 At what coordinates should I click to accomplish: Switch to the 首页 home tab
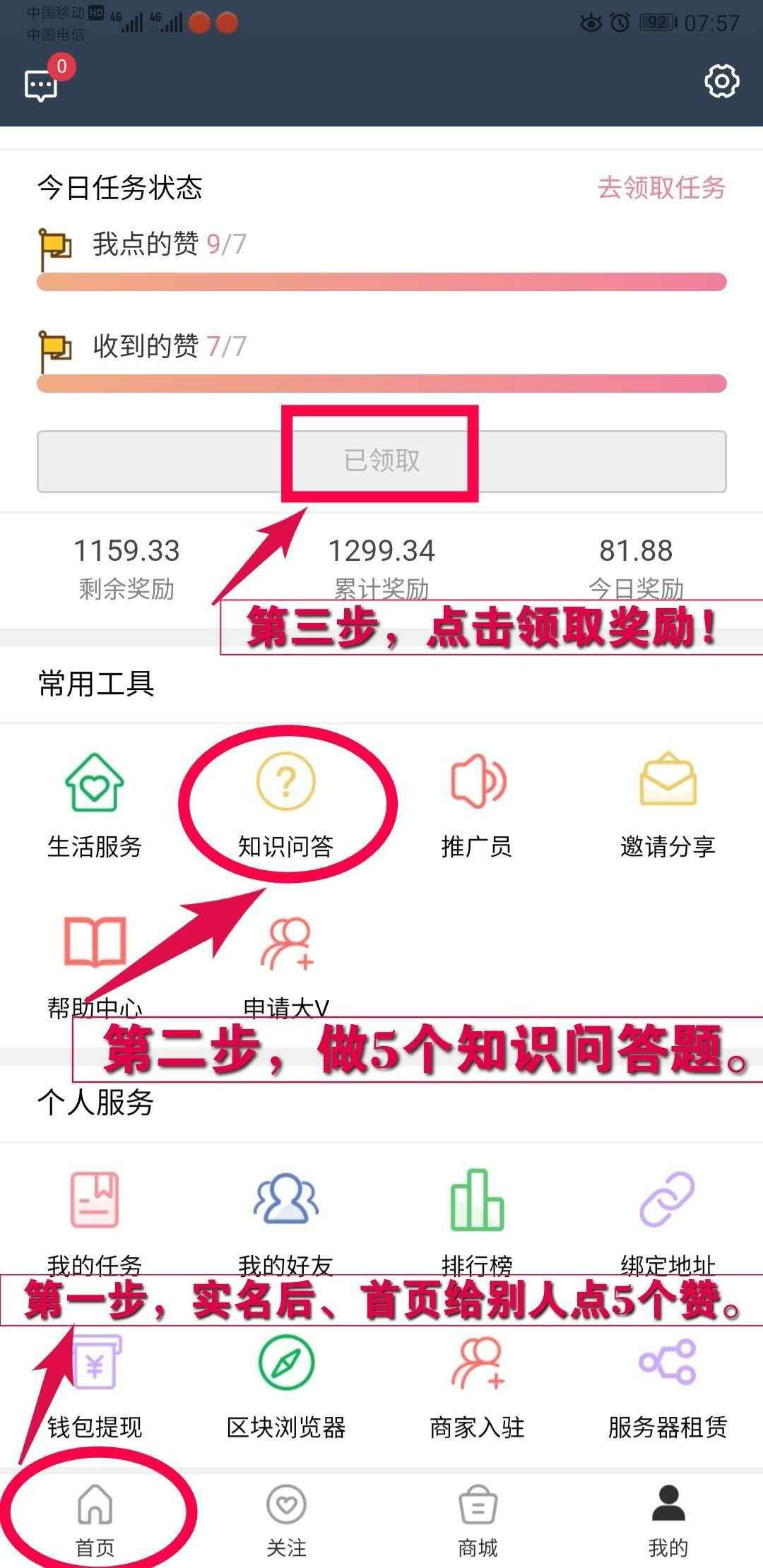pyautogui.click(x=95, y=1519)
